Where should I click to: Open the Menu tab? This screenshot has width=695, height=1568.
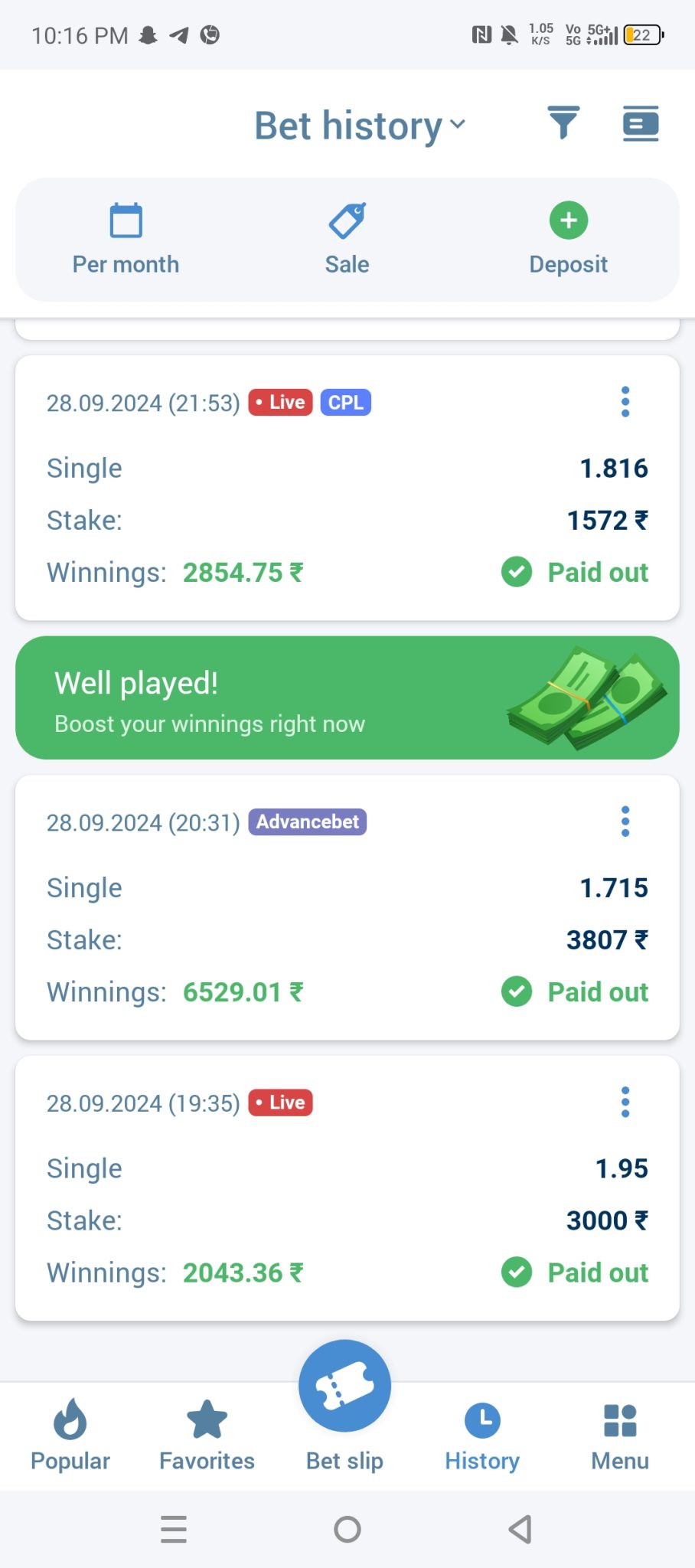coord(619,1436)
